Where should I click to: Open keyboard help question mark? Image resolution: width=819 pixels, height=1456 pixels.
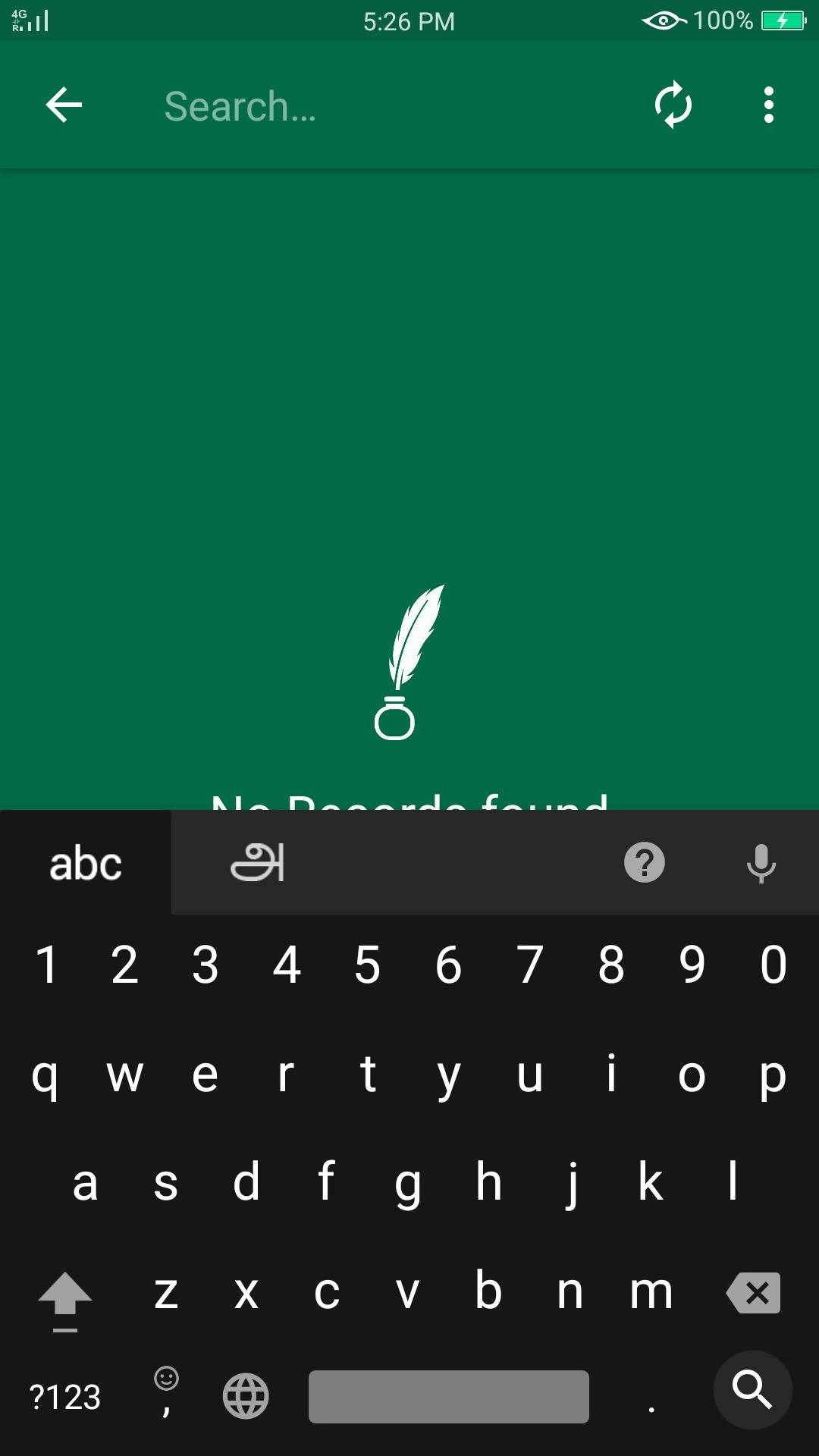tap(645, 863)
